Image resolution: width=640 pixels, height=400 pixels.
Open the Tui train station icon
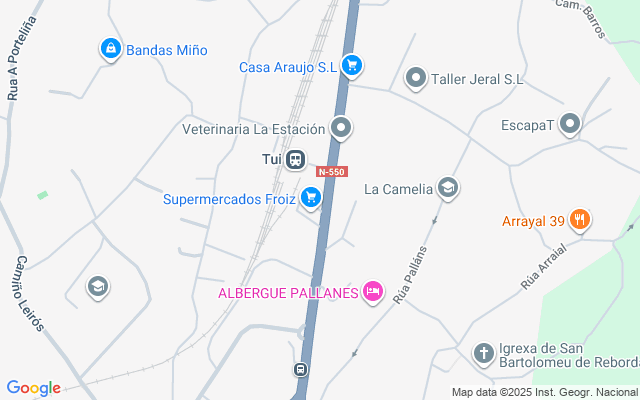point(296,160)
